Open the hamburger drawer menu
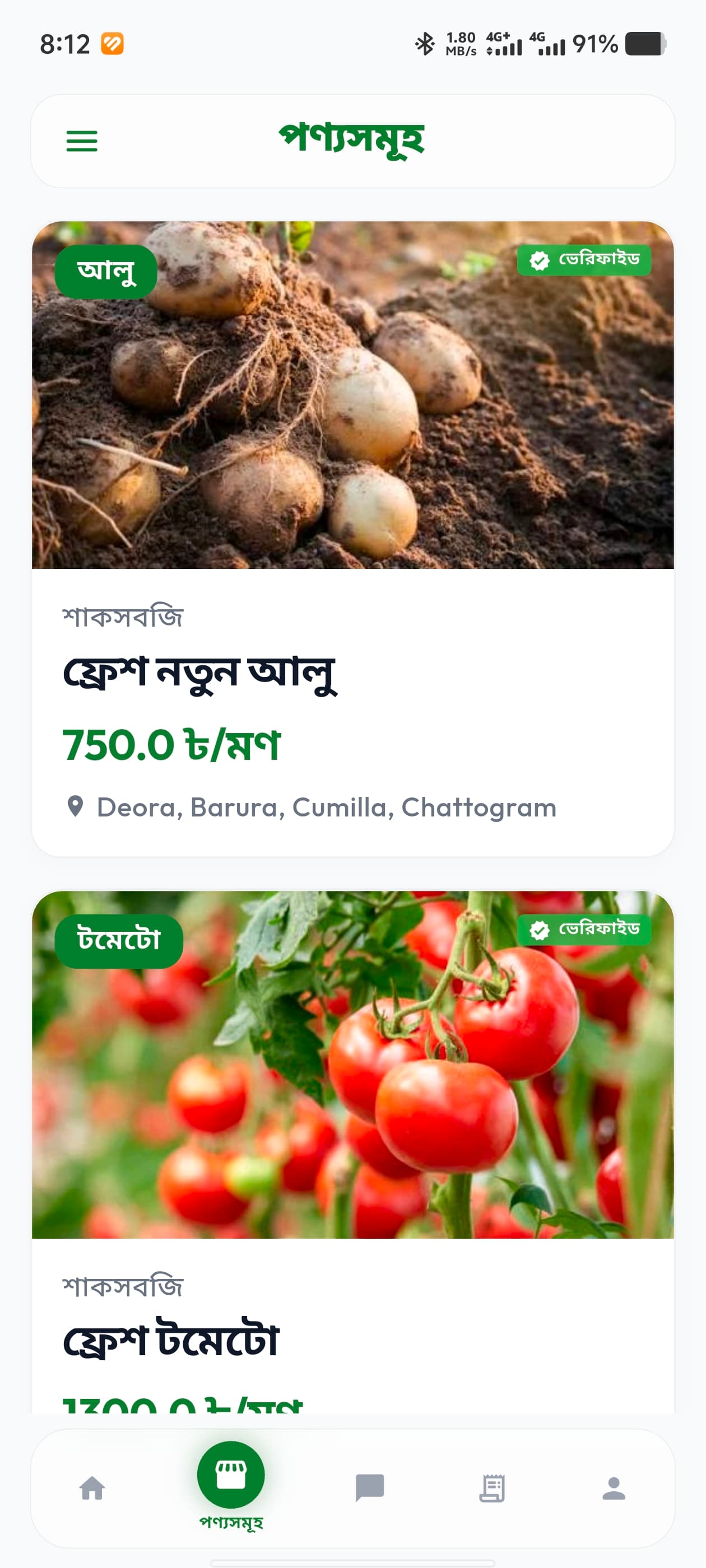The width and height of the screenshot is (706, 1568). (x=82, y=141)
